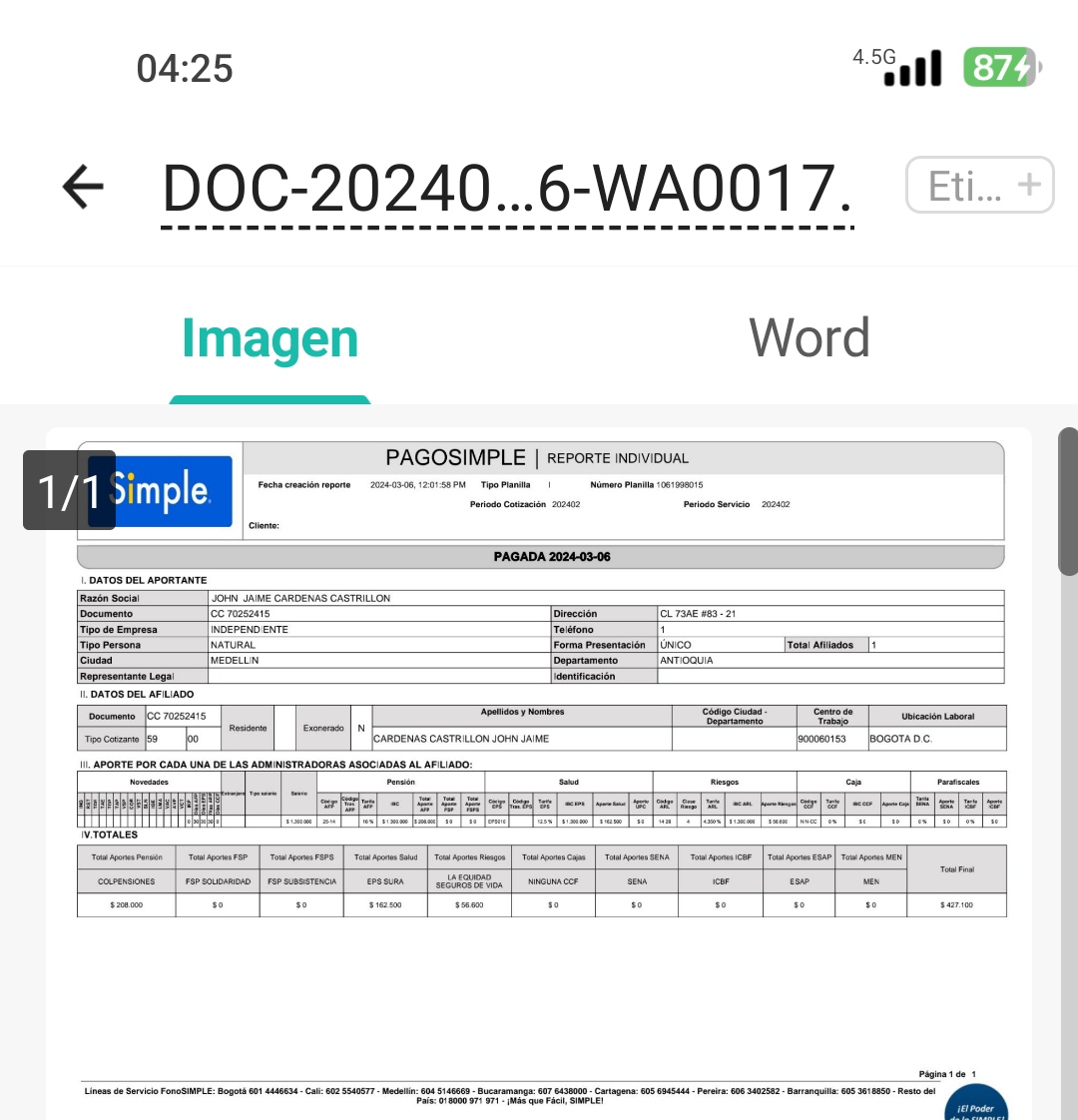The height and width of the screenshot is (1120, 1078).
Task: Open the scanned PagoSimple document page
Action: point(539,759)
